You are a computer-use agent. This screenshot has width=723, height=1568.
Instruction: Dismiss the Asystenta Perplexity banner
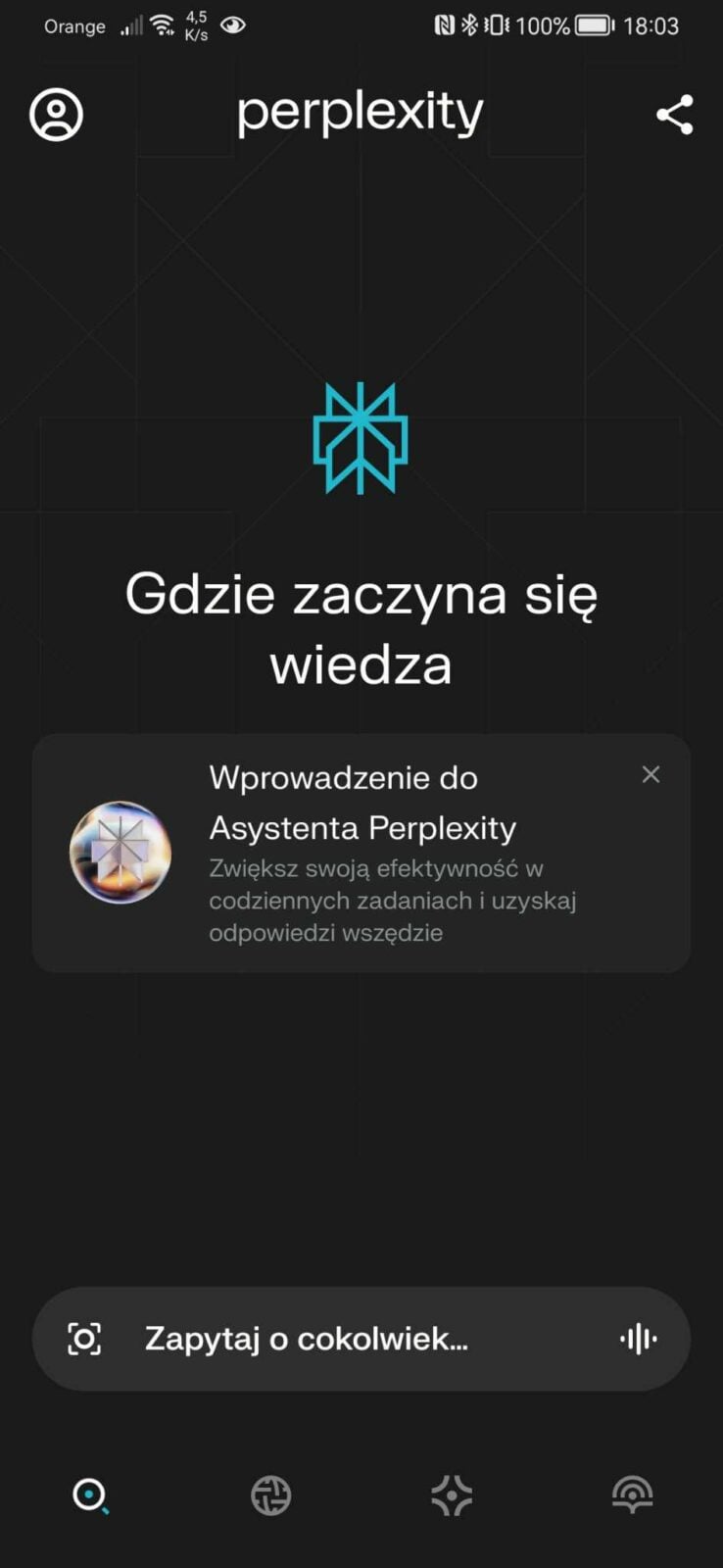point(651,775)
